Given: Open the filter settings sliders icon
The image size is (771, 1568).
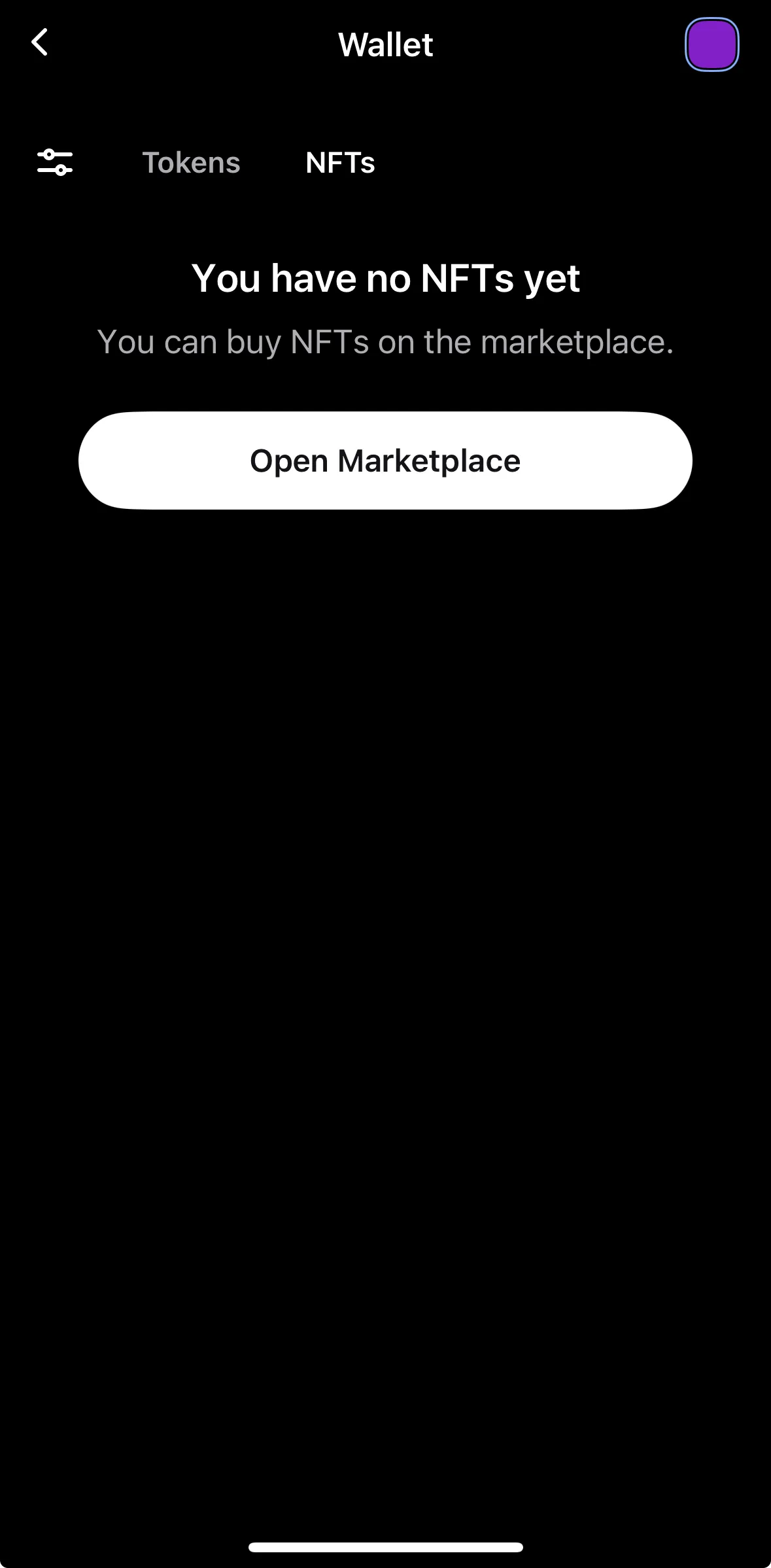Looking at the screenshot, I should [x=55, y=162].
